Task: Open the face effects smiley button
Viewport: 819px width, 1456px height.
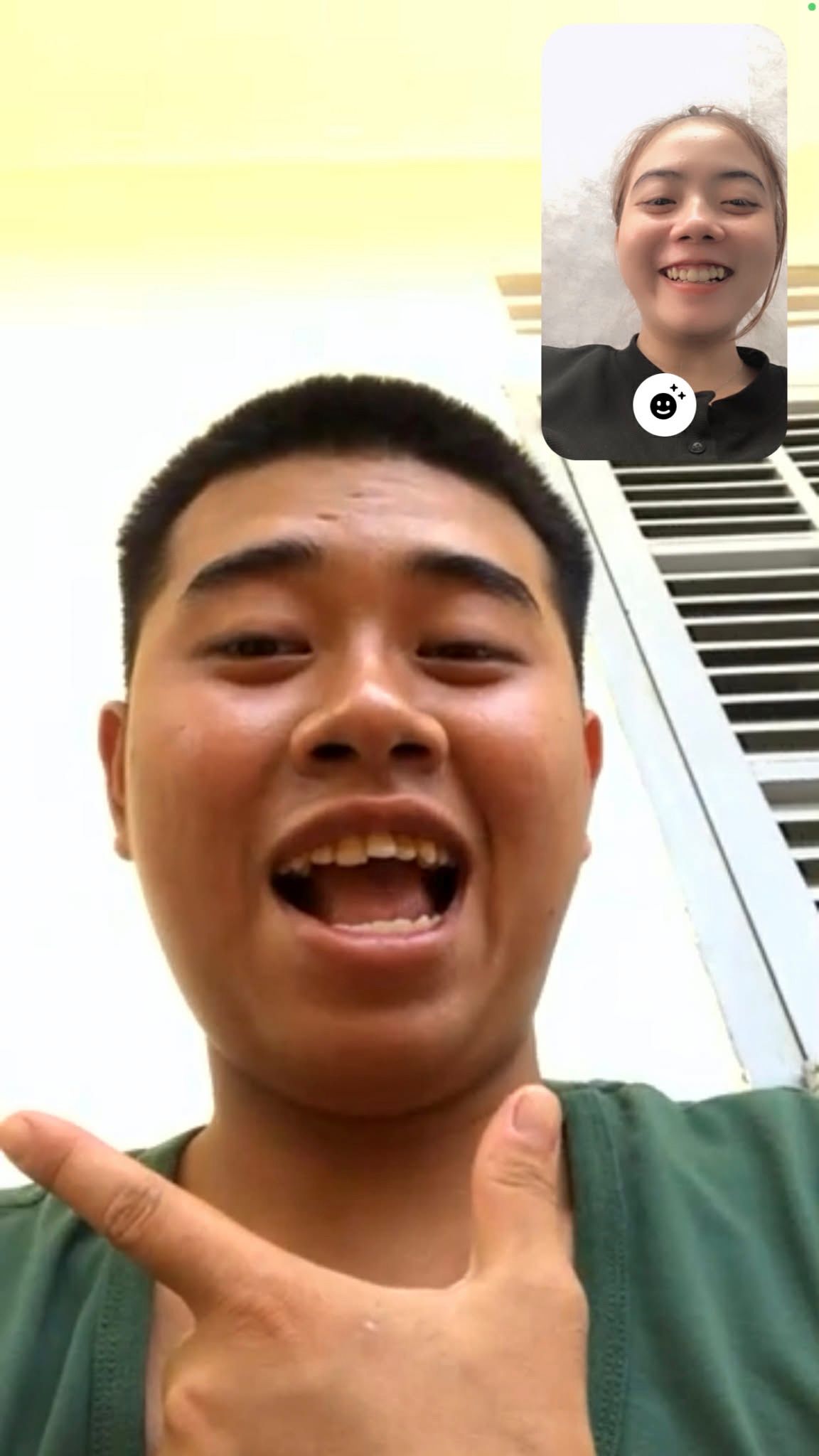Action: 664,404
